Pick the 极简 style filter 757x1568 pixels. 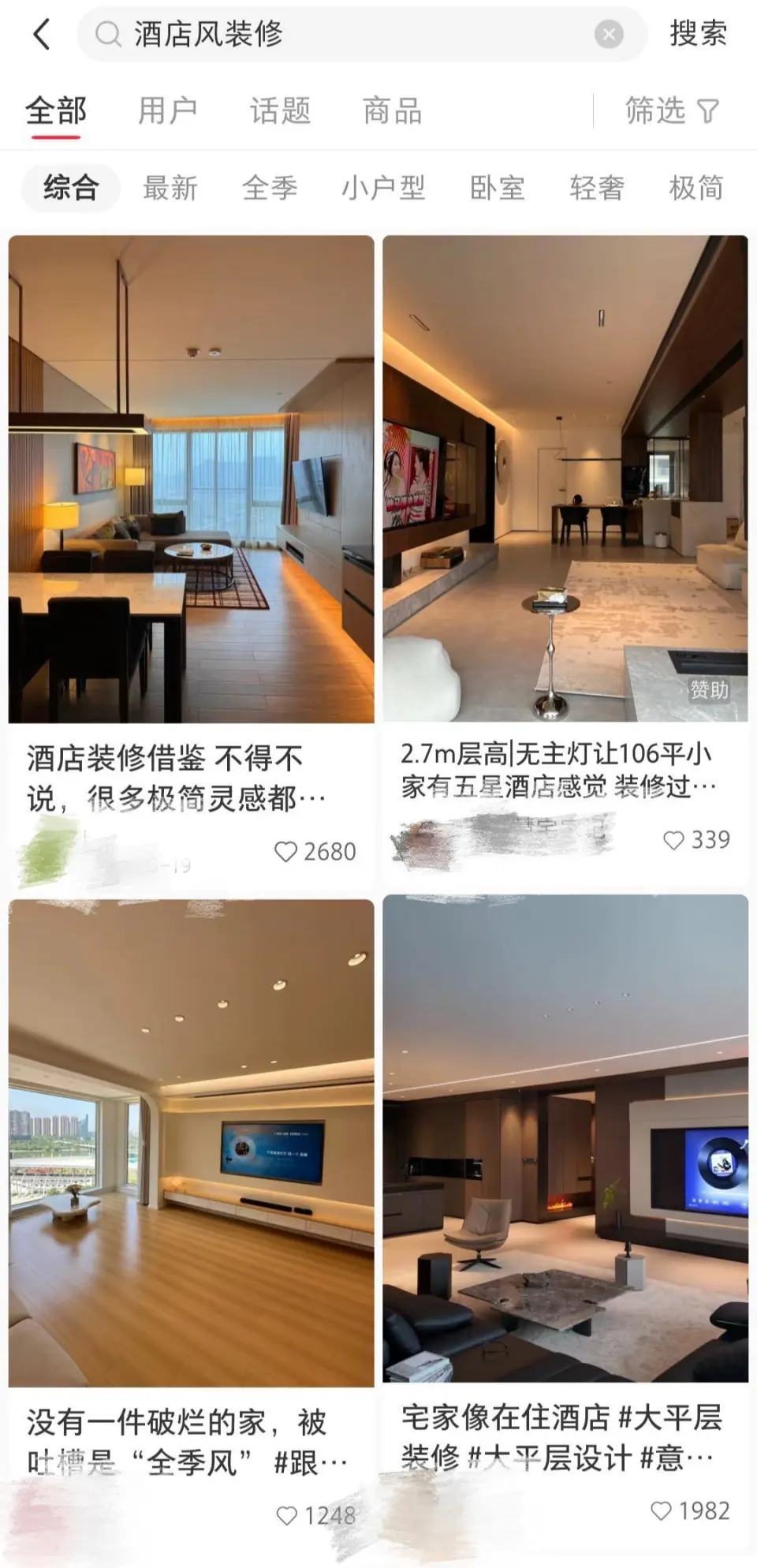tap(695, 188)
